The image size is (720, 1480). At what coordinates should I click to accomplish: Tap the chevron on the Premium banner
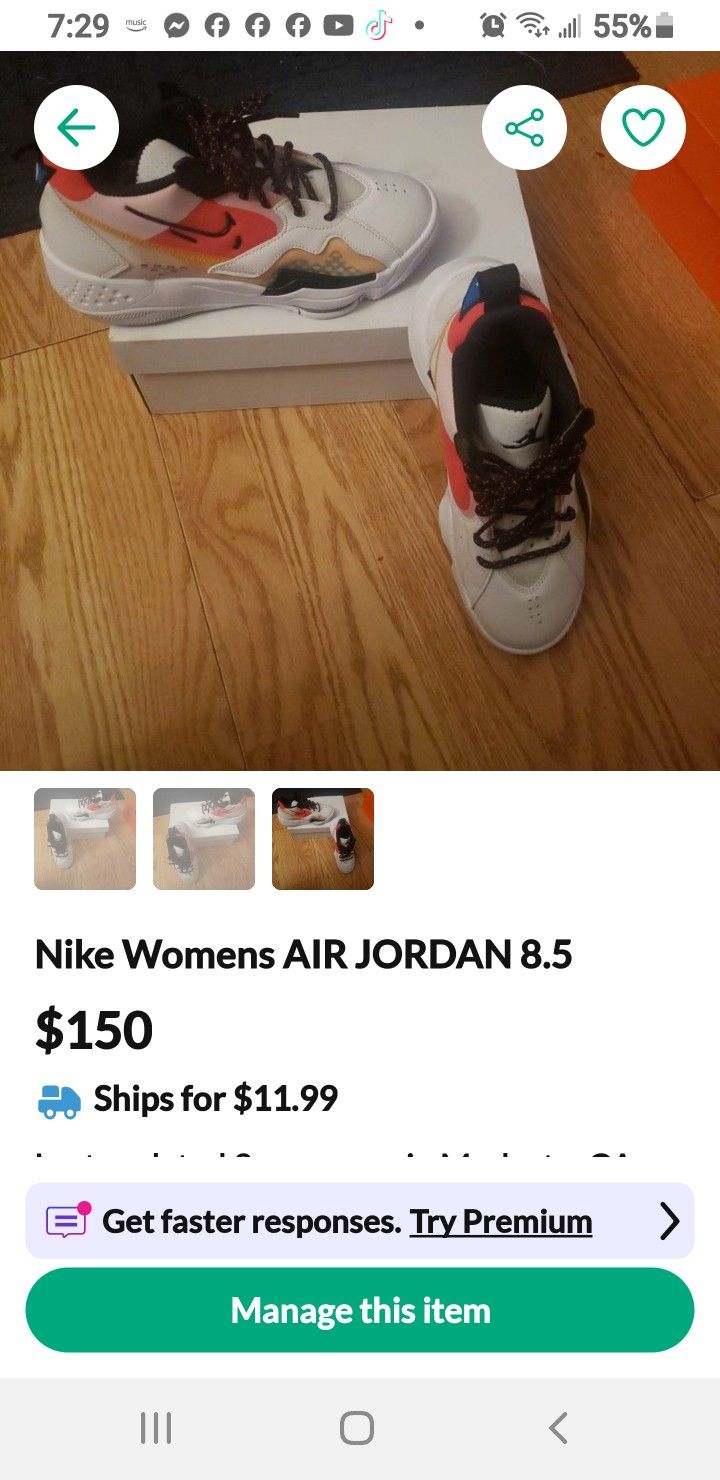pos(669,1221)
